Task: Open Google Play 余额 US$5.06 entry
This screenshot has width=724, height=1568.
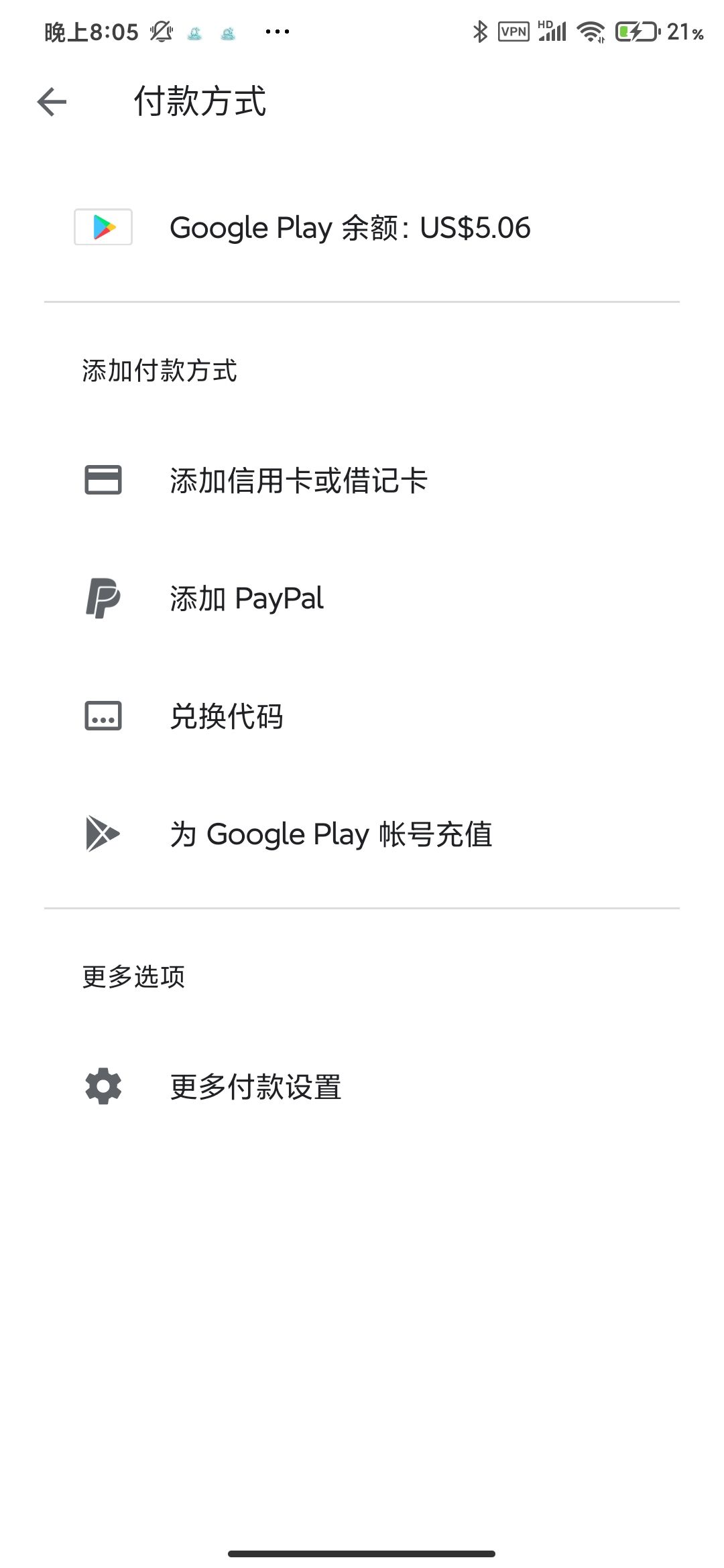Action: coord(349,228)
